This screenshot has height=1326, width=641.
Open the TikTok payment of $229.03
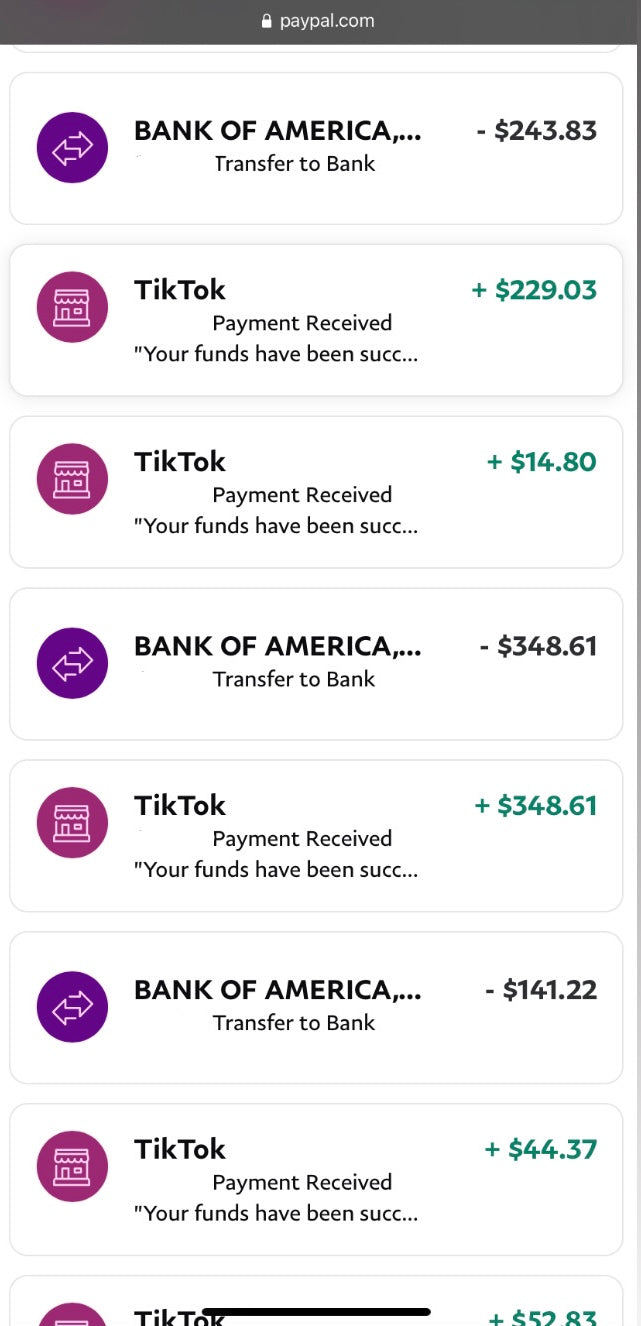316,320
